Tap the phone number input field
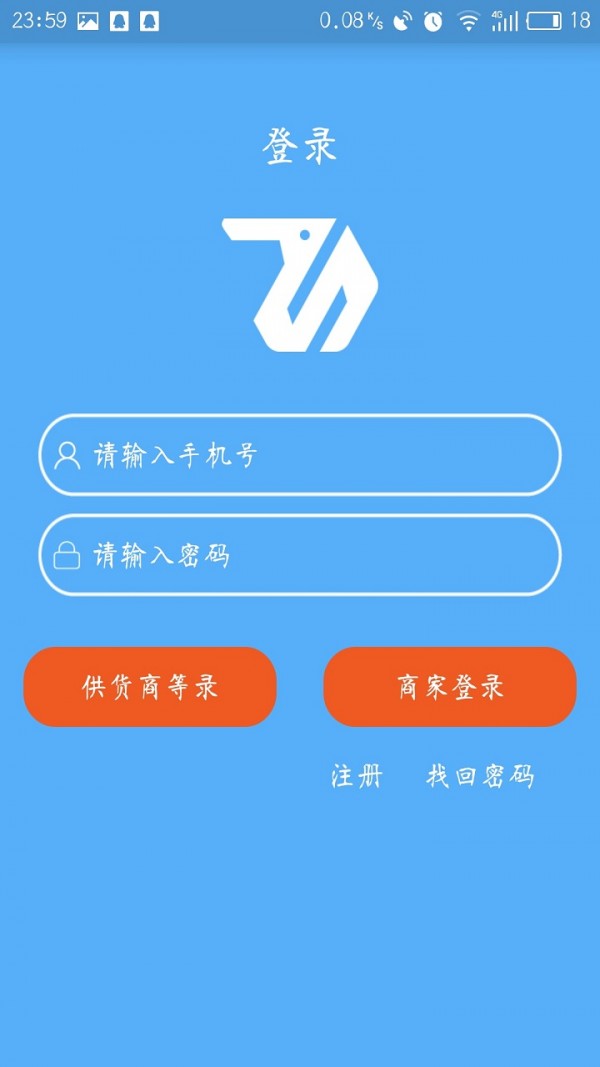The image size is (600, 1067). click(300, 455)
